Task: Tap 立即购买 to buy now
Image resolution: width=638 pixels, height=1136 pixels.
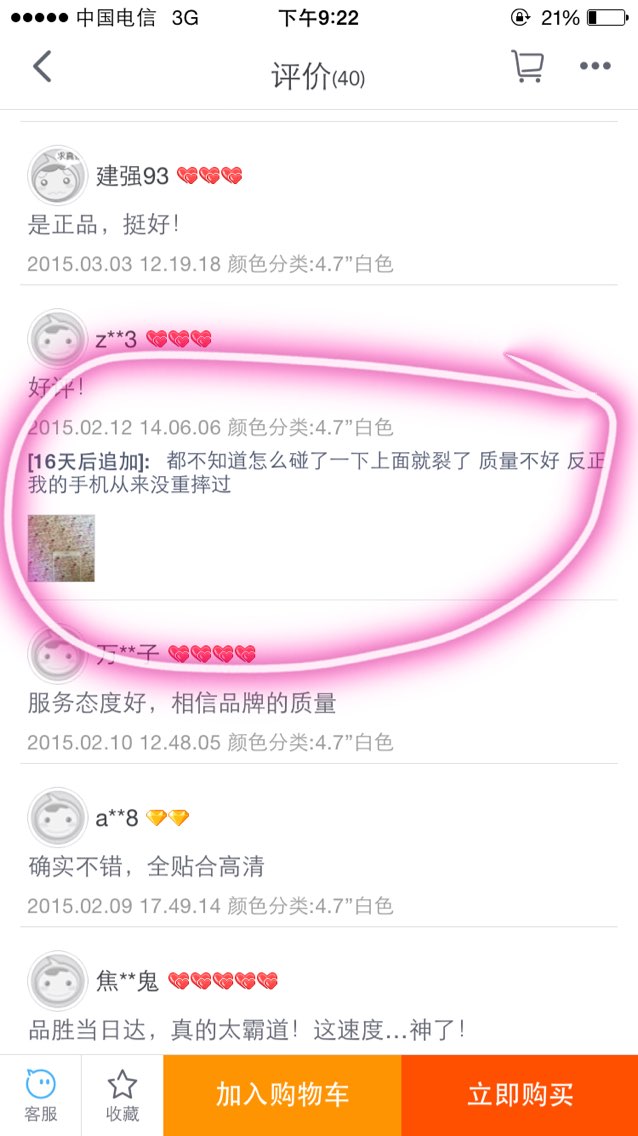Action: (x=520, y=1095)
